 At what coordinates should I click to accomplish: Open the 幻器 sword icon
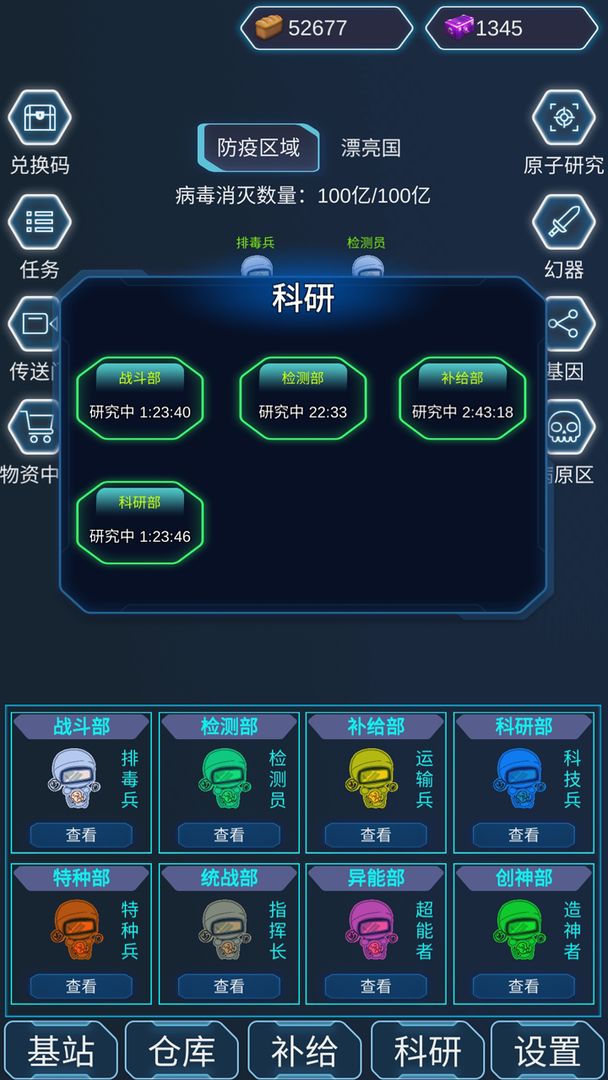[563, 222]
